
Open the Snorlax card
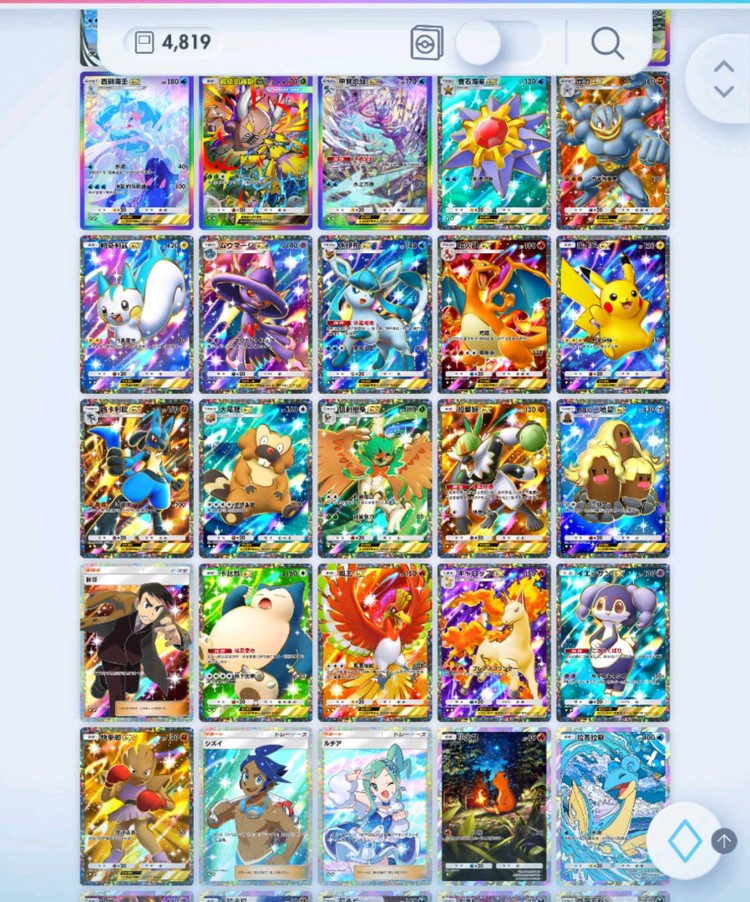[x=255, y=642]
